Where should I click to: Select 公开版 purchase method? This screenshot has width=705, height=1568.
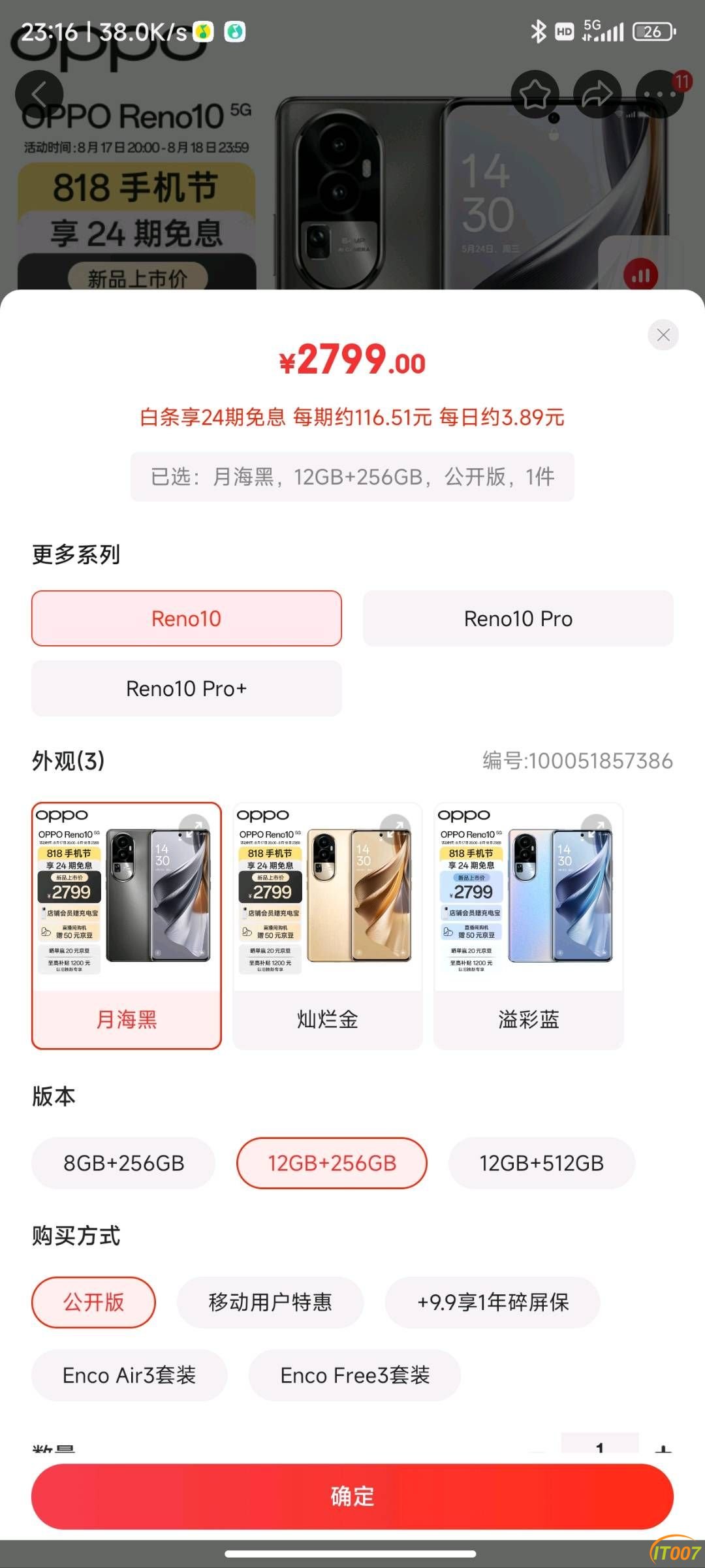pyautogui.click(x=93, y=1302)
